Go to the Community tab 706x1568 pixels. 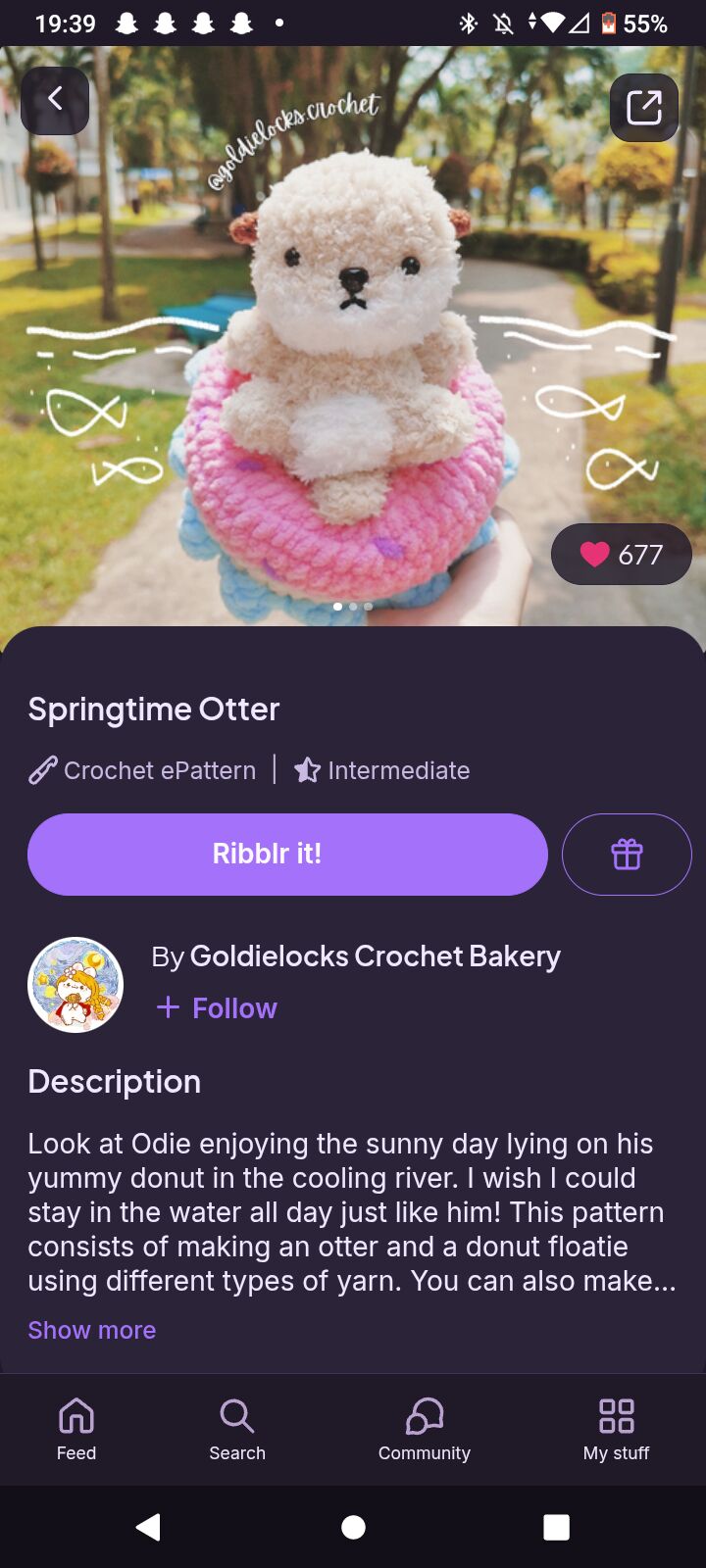[425, 1429]
